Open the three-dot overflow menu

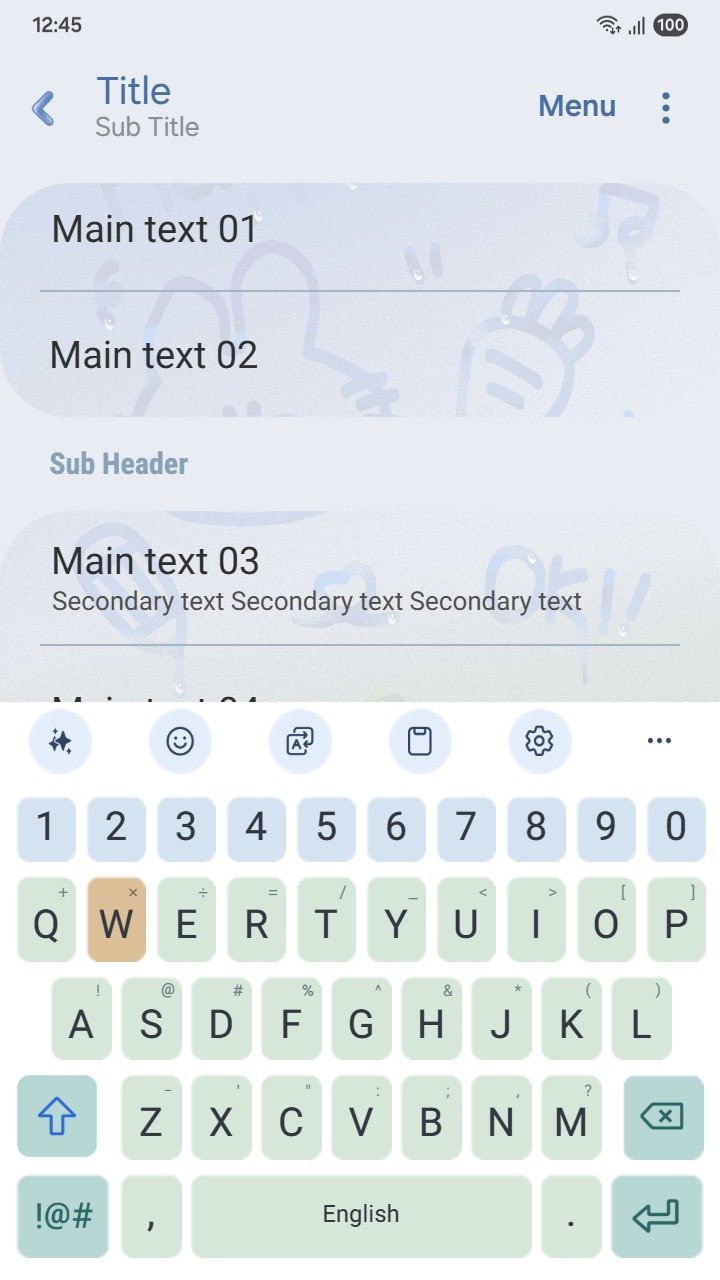coord(665,108)
